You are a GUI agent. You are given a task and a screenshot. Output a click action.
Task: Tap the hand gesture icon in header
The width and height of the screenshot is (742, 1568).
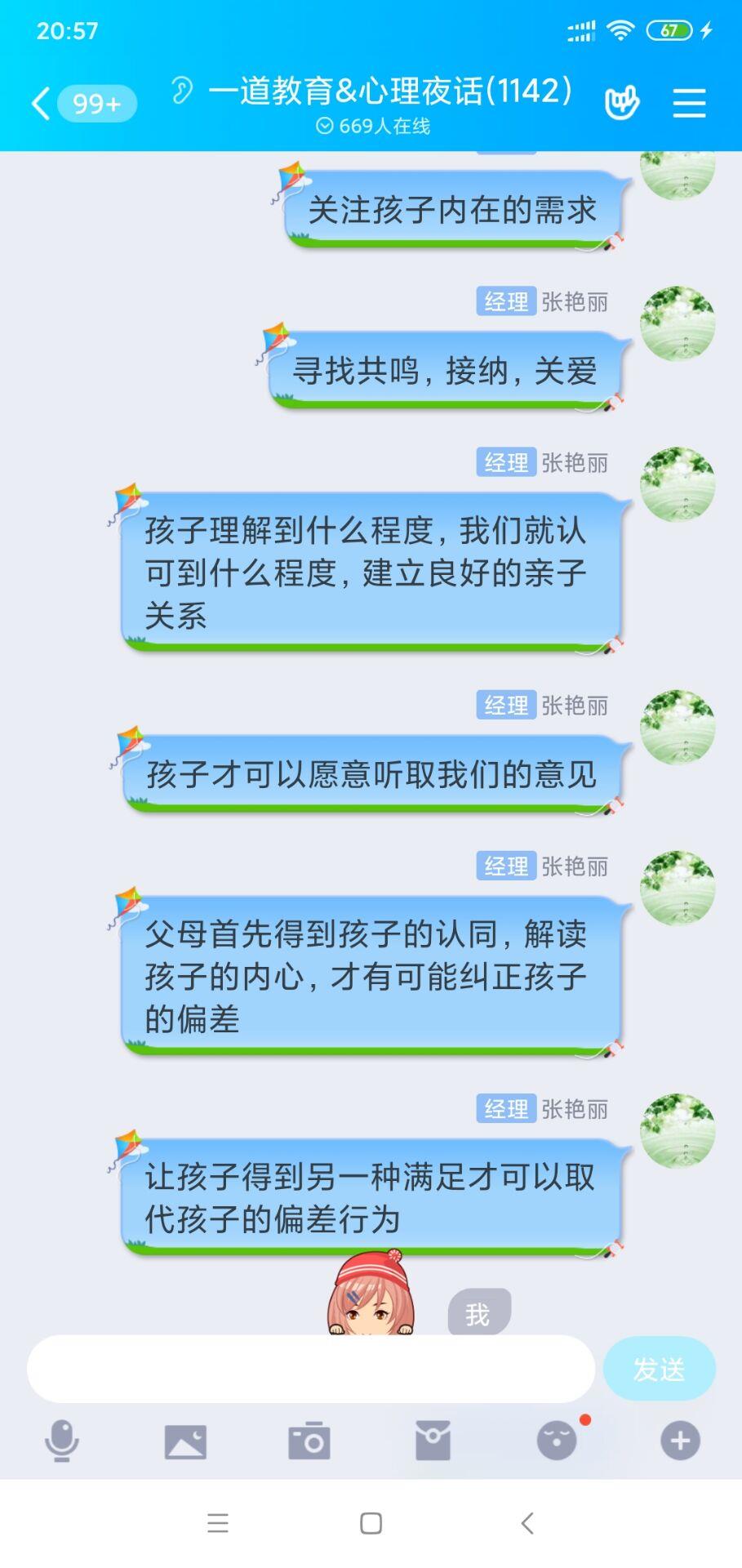(621, 104)
